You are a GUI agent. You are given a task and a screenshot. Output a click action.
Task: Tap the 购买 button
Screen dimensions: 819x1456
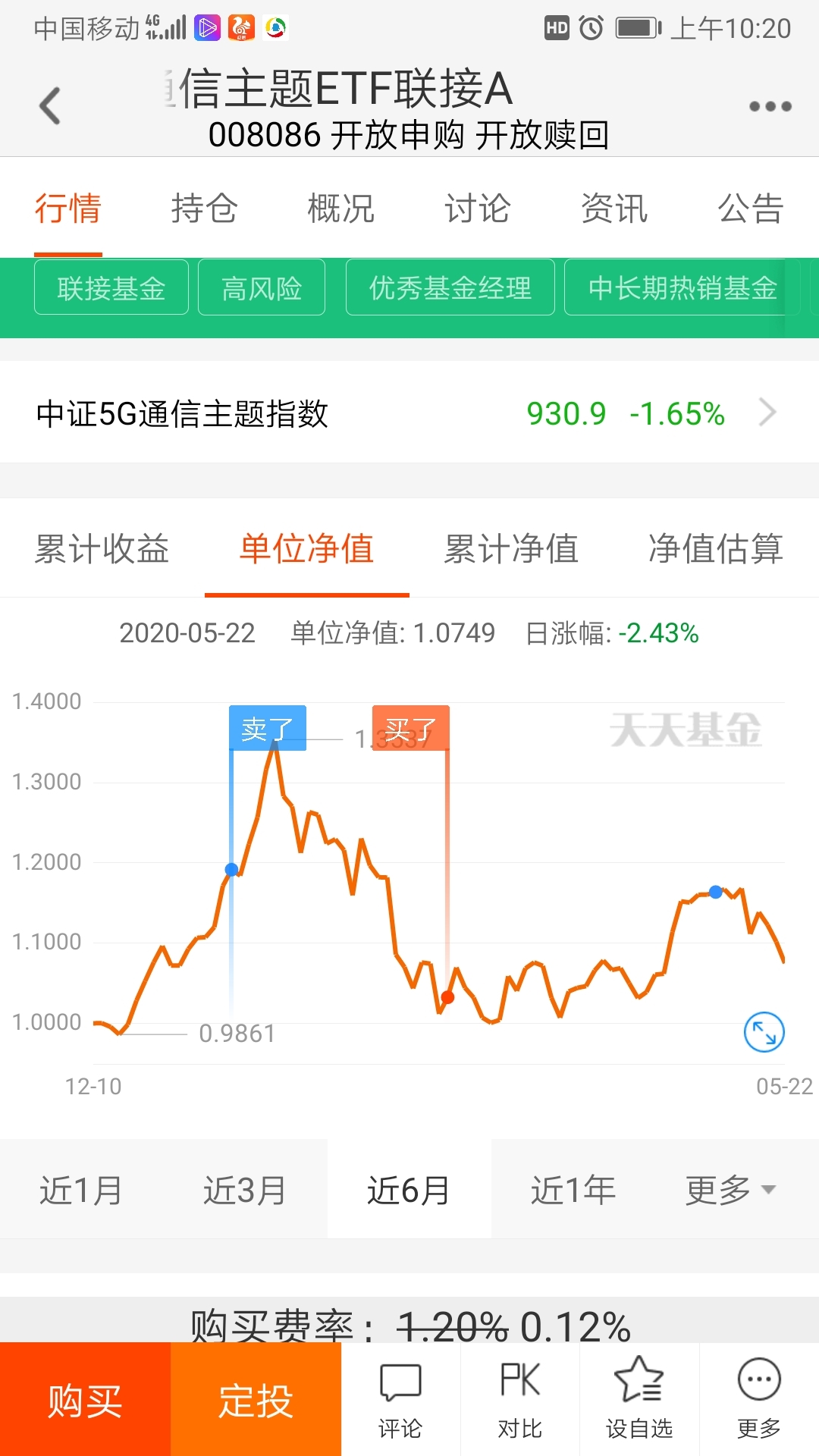(x=85, y=1399)
